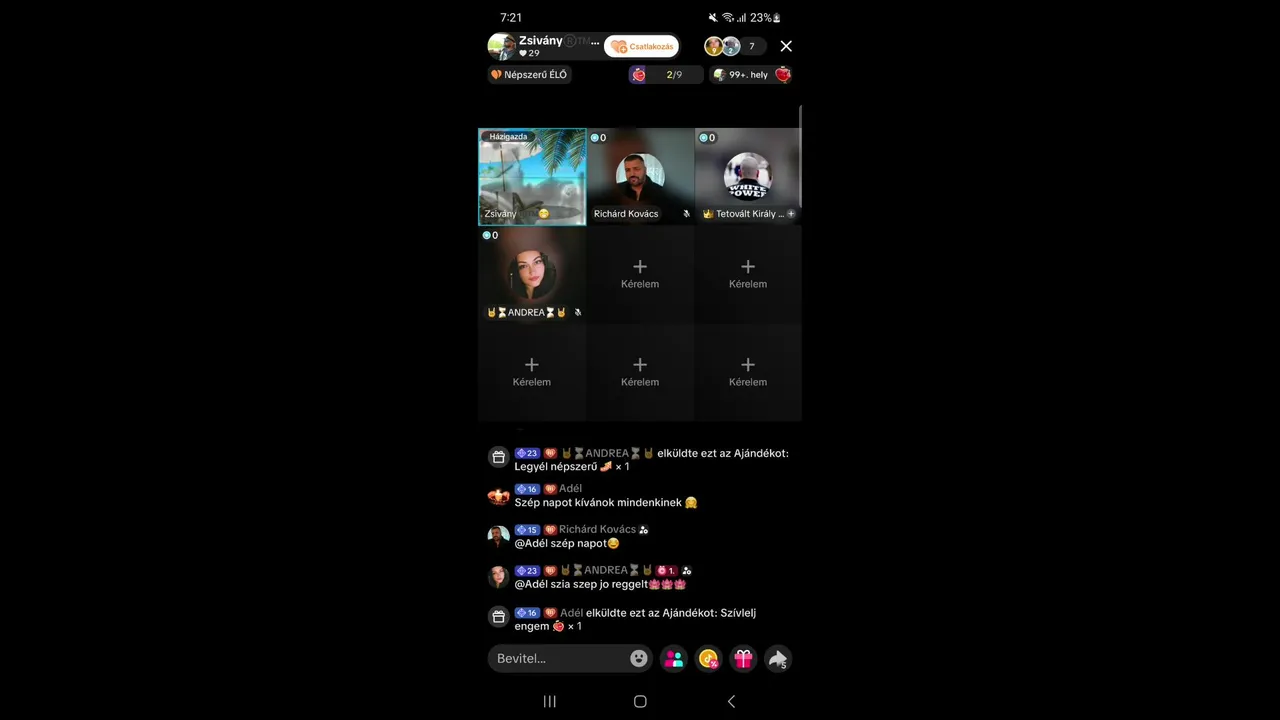The height and width of the screenshot is (720, 1280).
Task: Select ANDREA's guest tile
Action: [532, 274]
